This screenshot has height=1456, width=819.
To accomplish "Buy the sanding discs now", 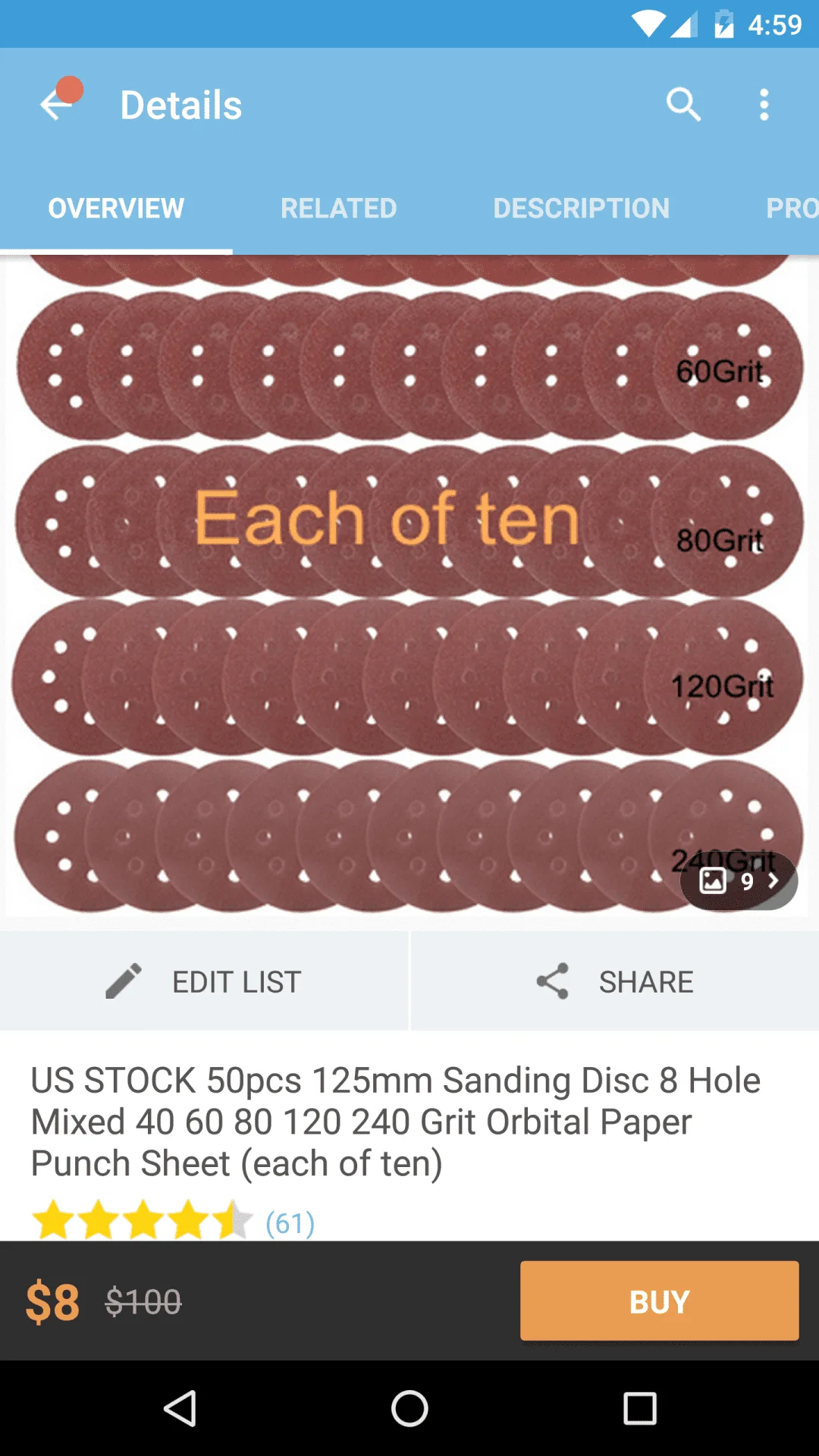I will (659, 1301).
